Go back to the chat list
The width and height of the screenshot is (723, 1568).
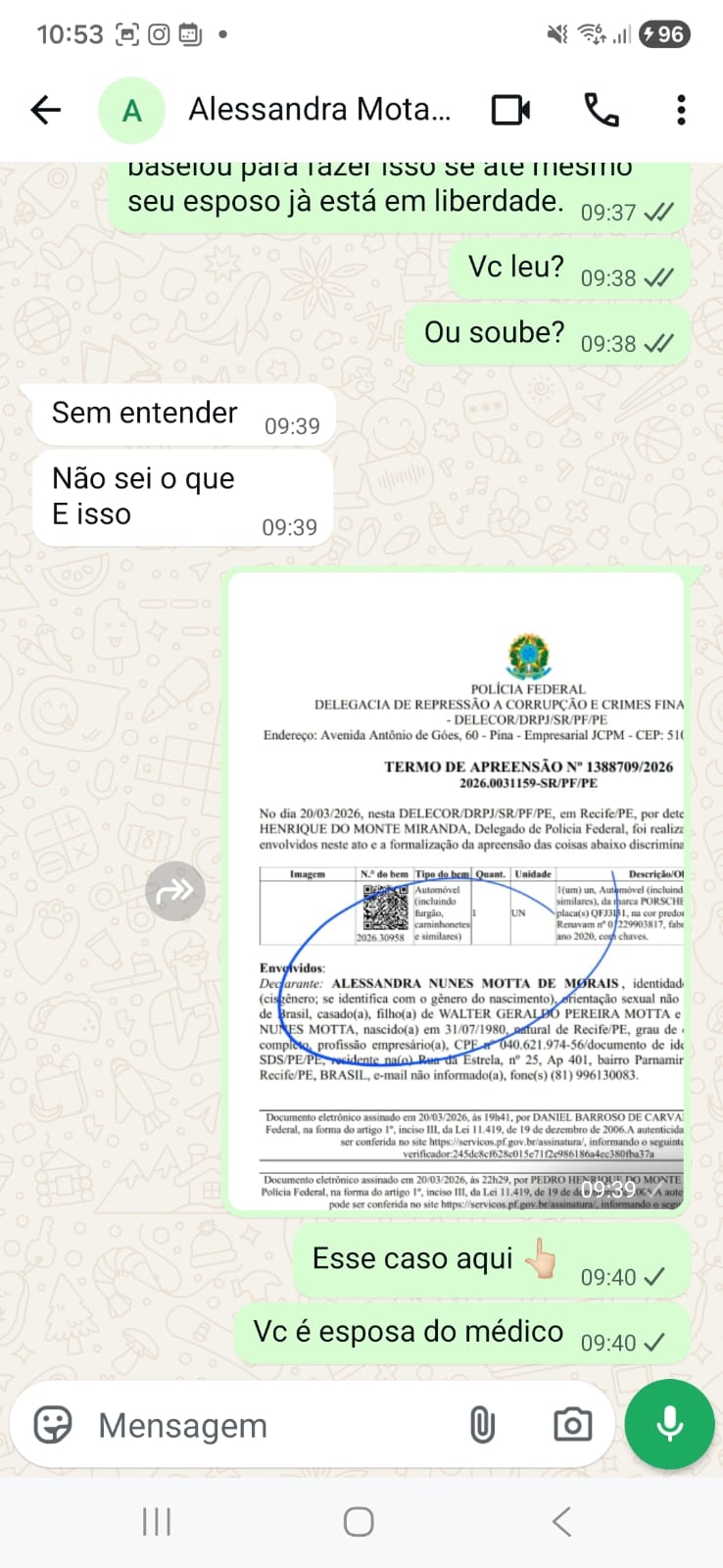click(x=46, y=110)
